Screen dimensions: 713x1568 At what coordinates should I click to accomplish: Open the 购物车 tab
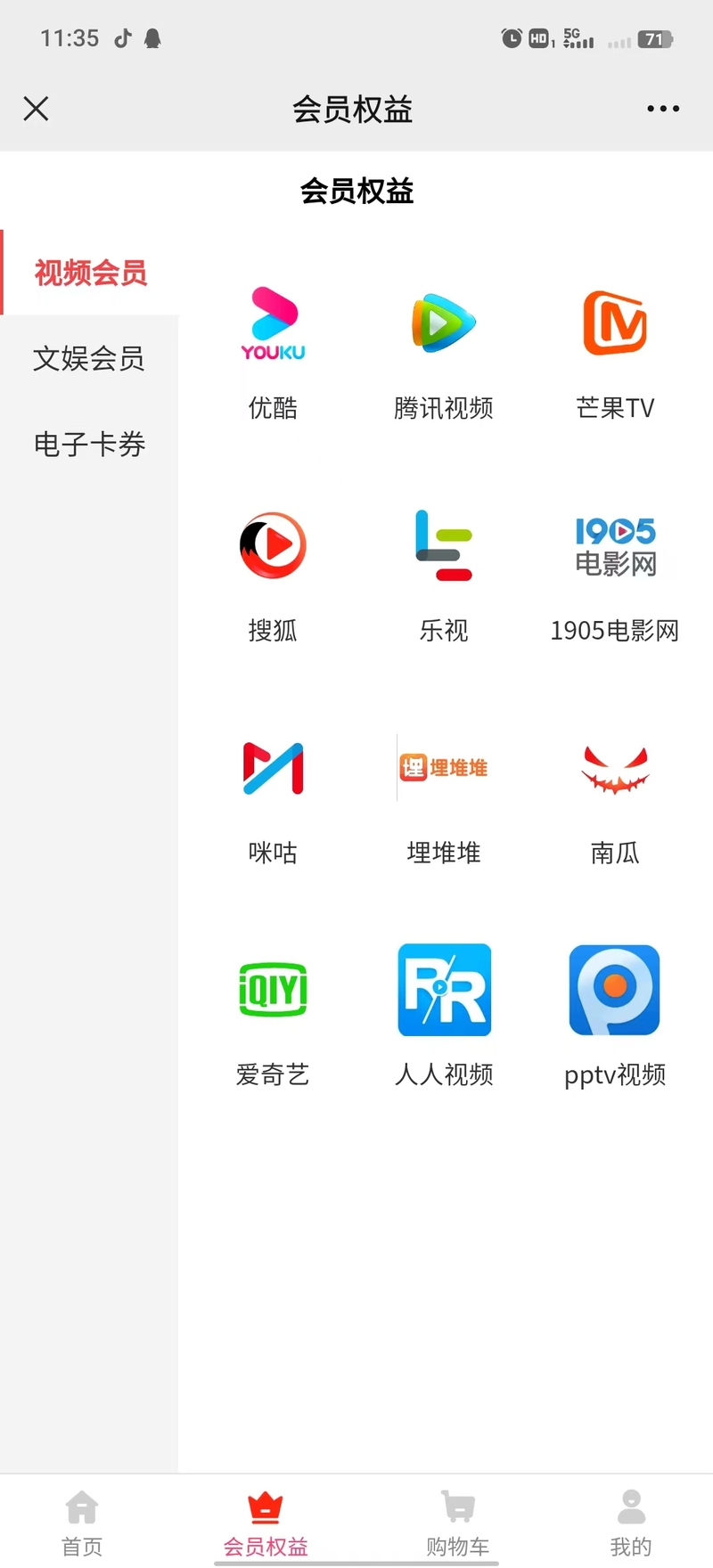click(458, 1523)
